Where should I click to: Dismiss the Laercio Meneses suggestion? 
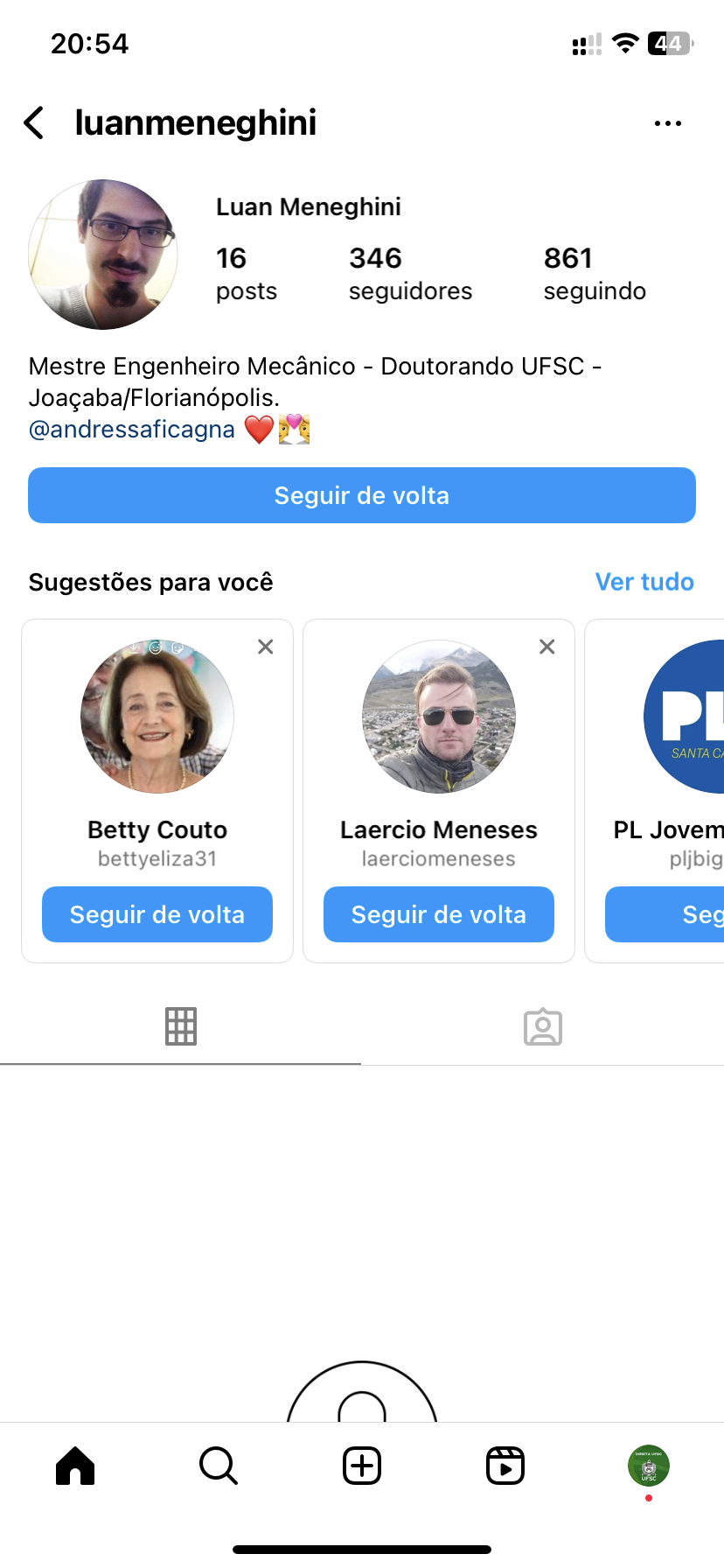pyautogui.click(x=547, y=647)
